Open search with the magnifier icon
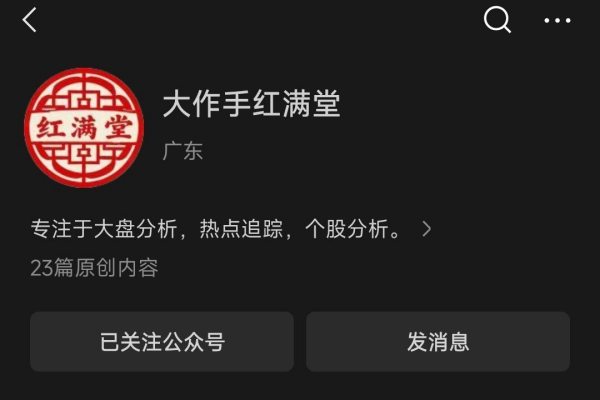The image size is (600, 400). point(497,20)
